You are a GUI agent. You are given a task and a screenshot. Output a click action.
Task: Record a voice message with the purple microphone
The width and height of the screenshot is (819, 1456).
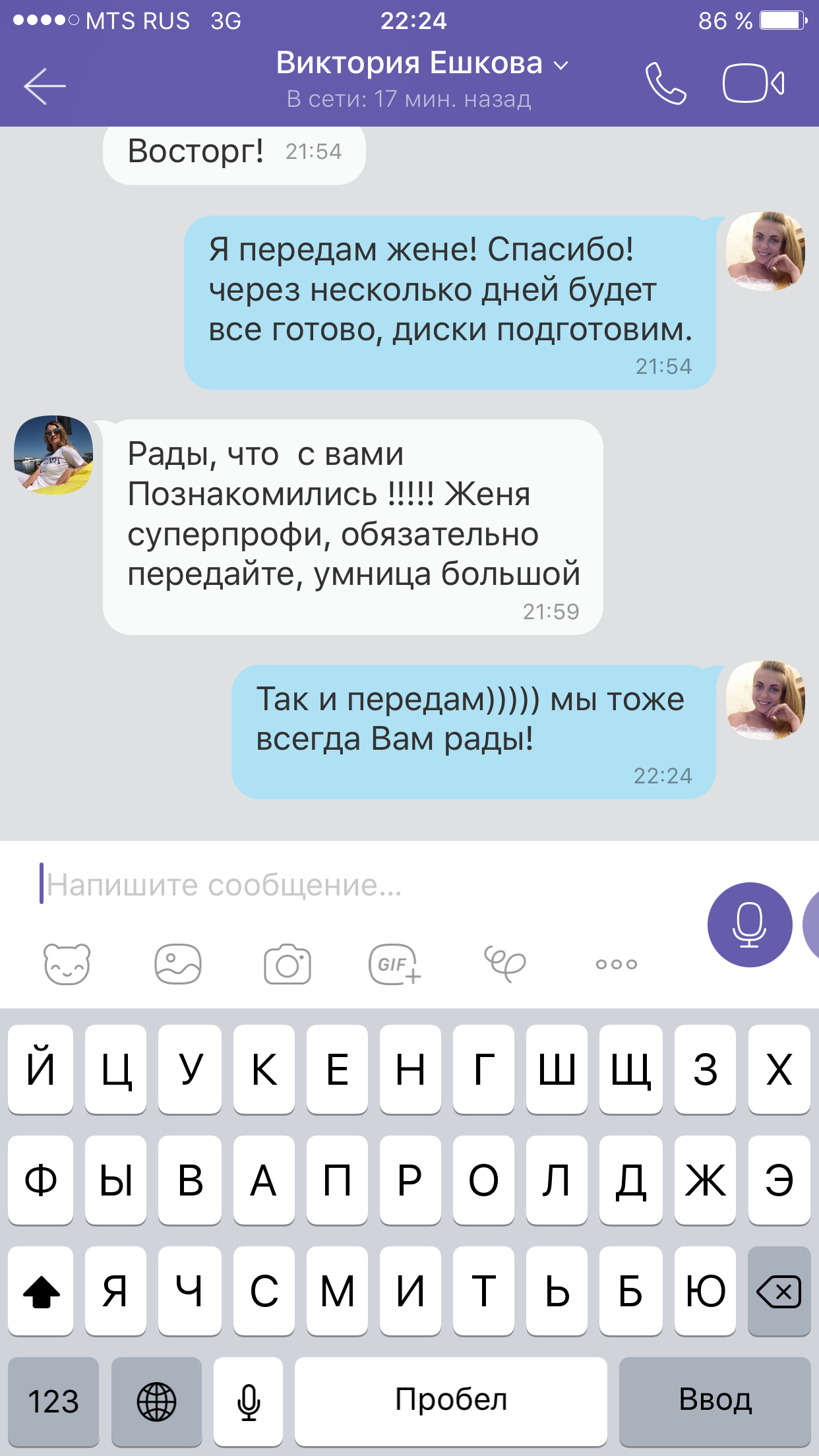pos(749,925)
